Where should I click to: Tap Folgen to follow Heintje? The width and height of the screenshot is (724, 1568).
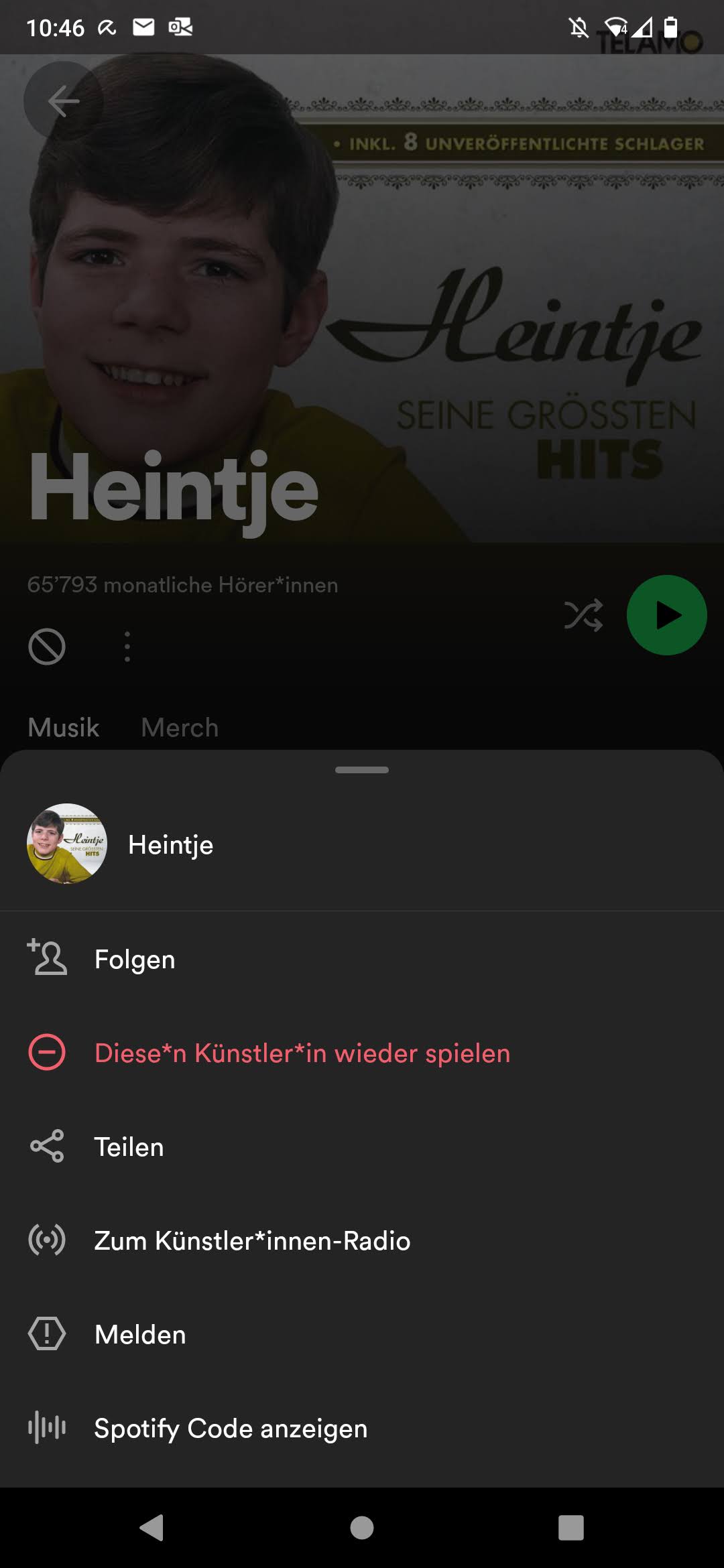pyautogui.click(x=134, y=959)
